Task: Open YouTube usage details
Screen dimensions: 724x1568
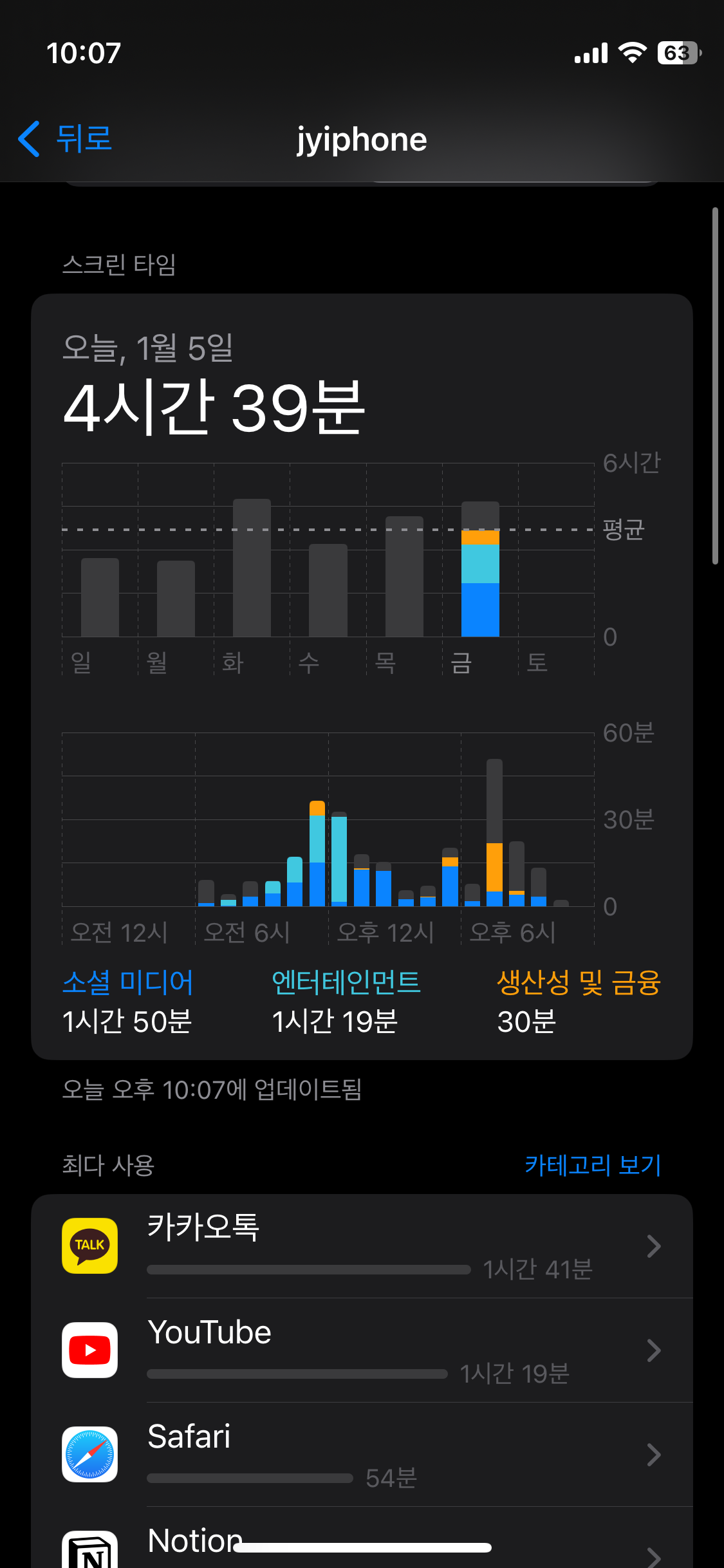Action: [x=362, y=1350]
